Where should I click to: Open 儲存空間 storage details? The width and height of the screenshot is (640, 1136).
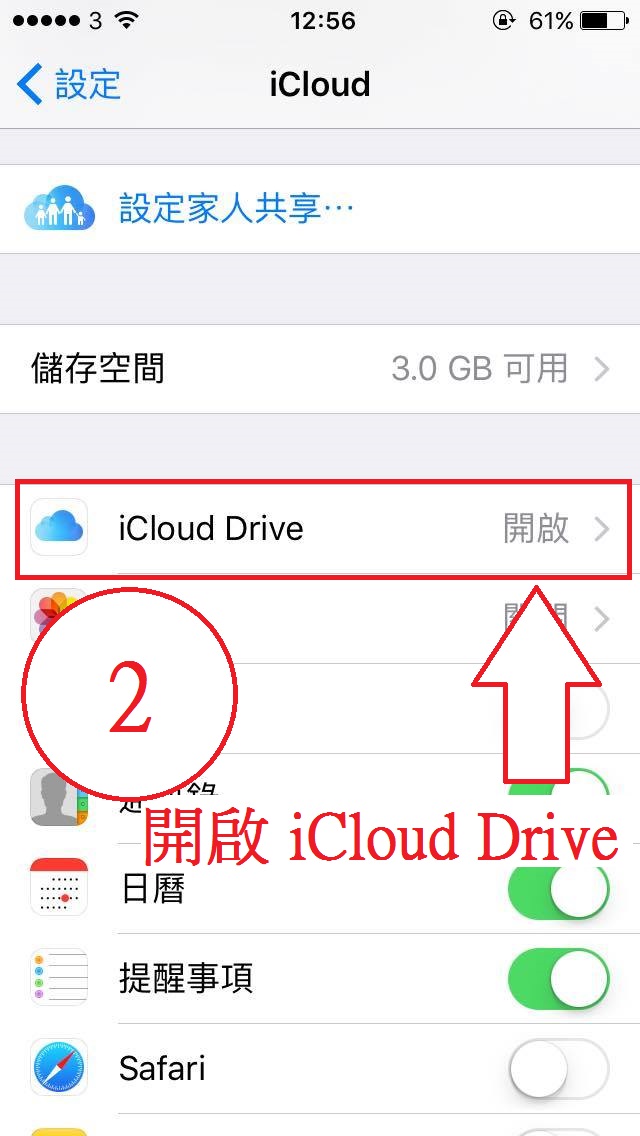pyautogui.click(x=320, y=369)
